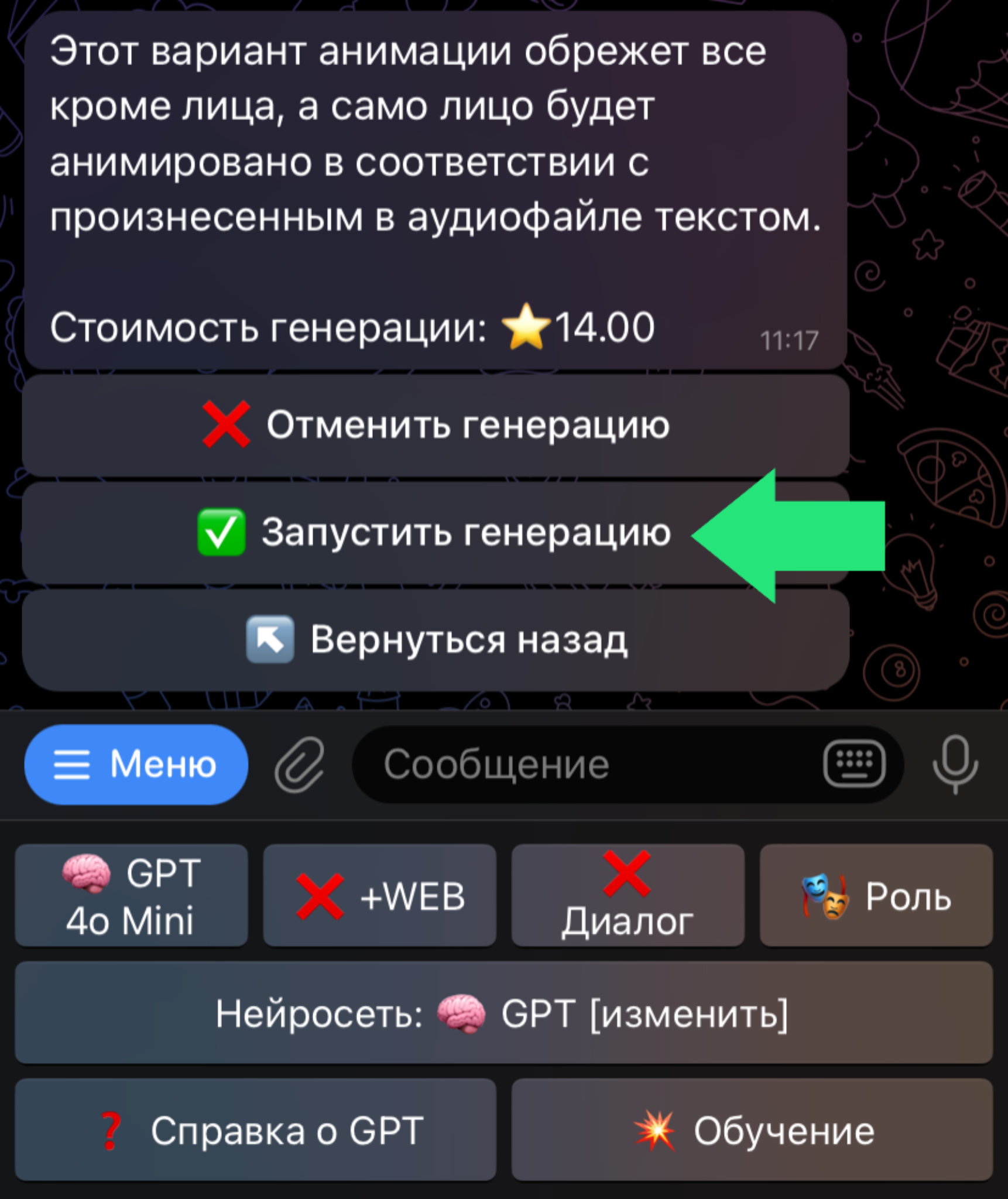Toggle the +WEB option

pos(379,895)
